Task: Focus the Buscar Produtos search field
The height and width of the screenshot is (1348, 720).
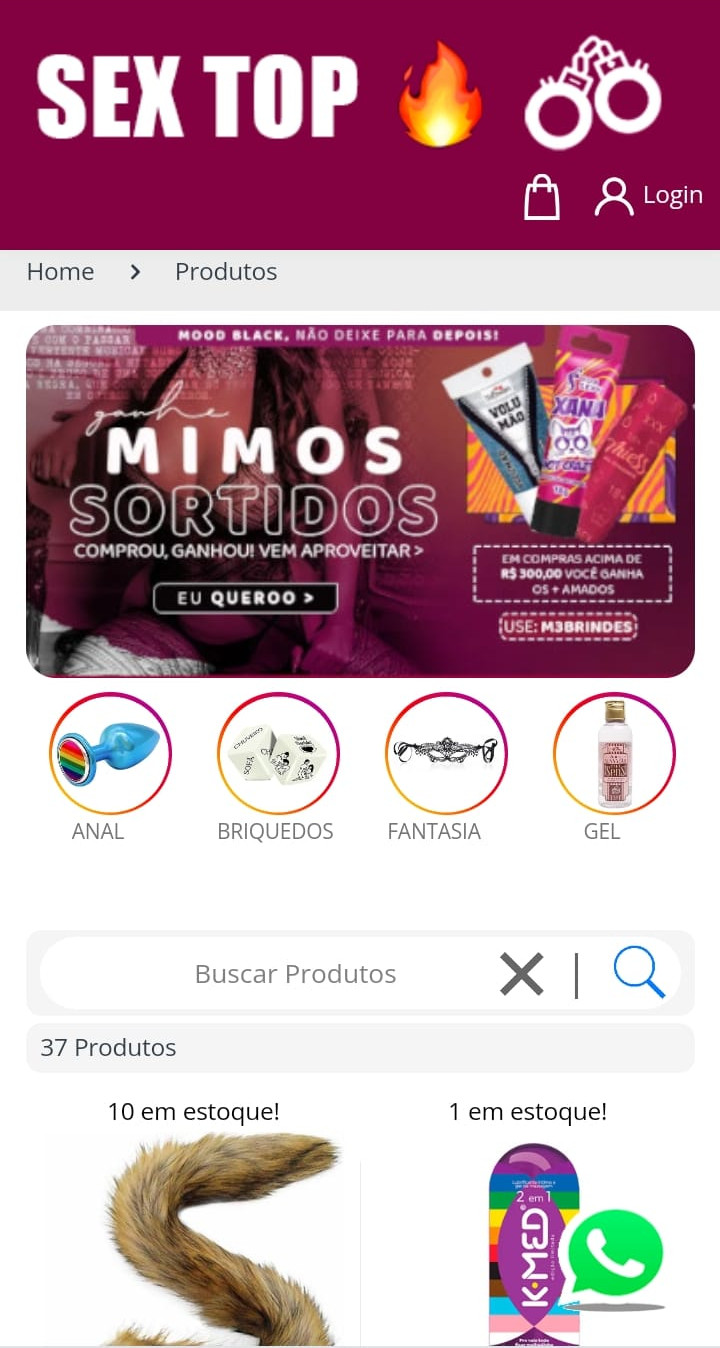Action: (x=295, y=974)
